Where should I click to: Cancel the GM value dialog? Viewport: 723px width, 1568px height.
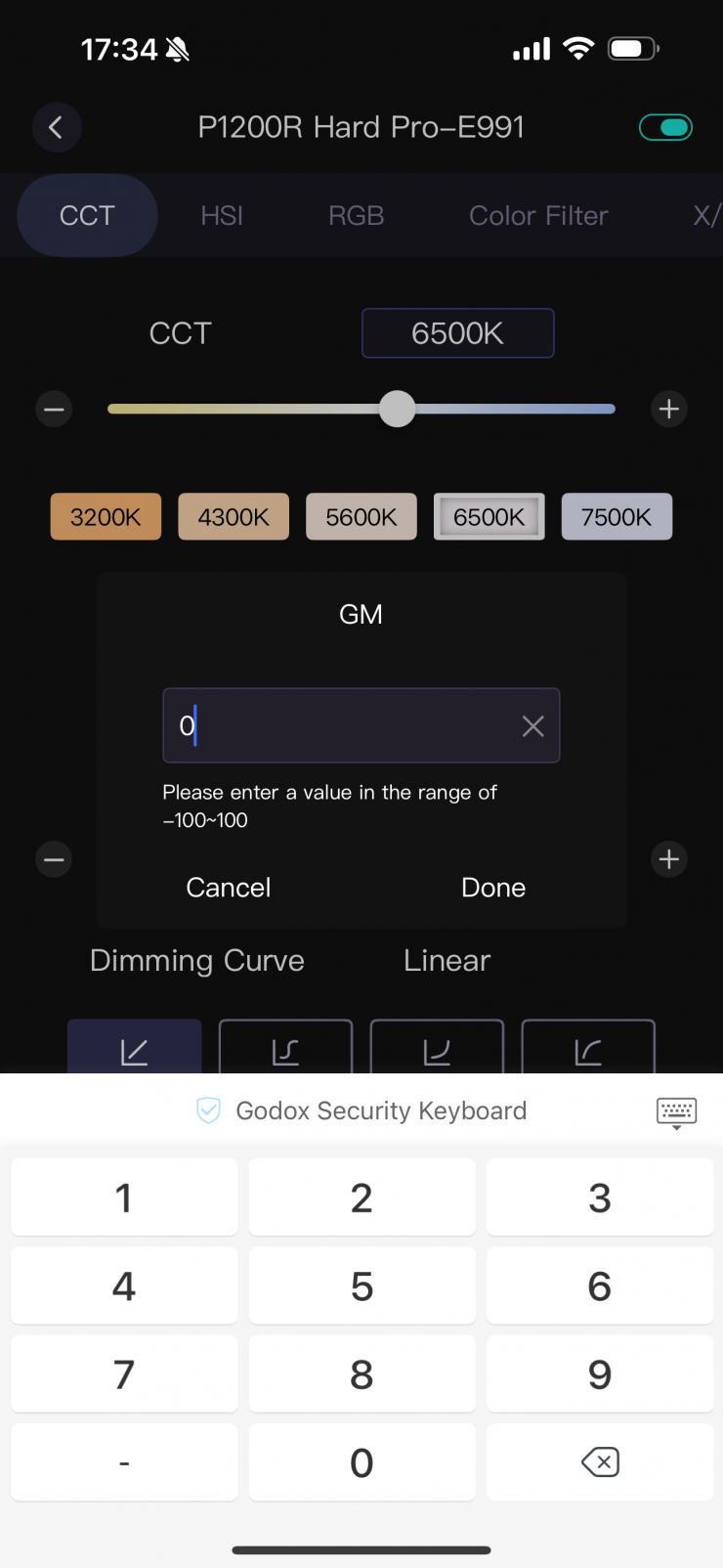point(229,888)
